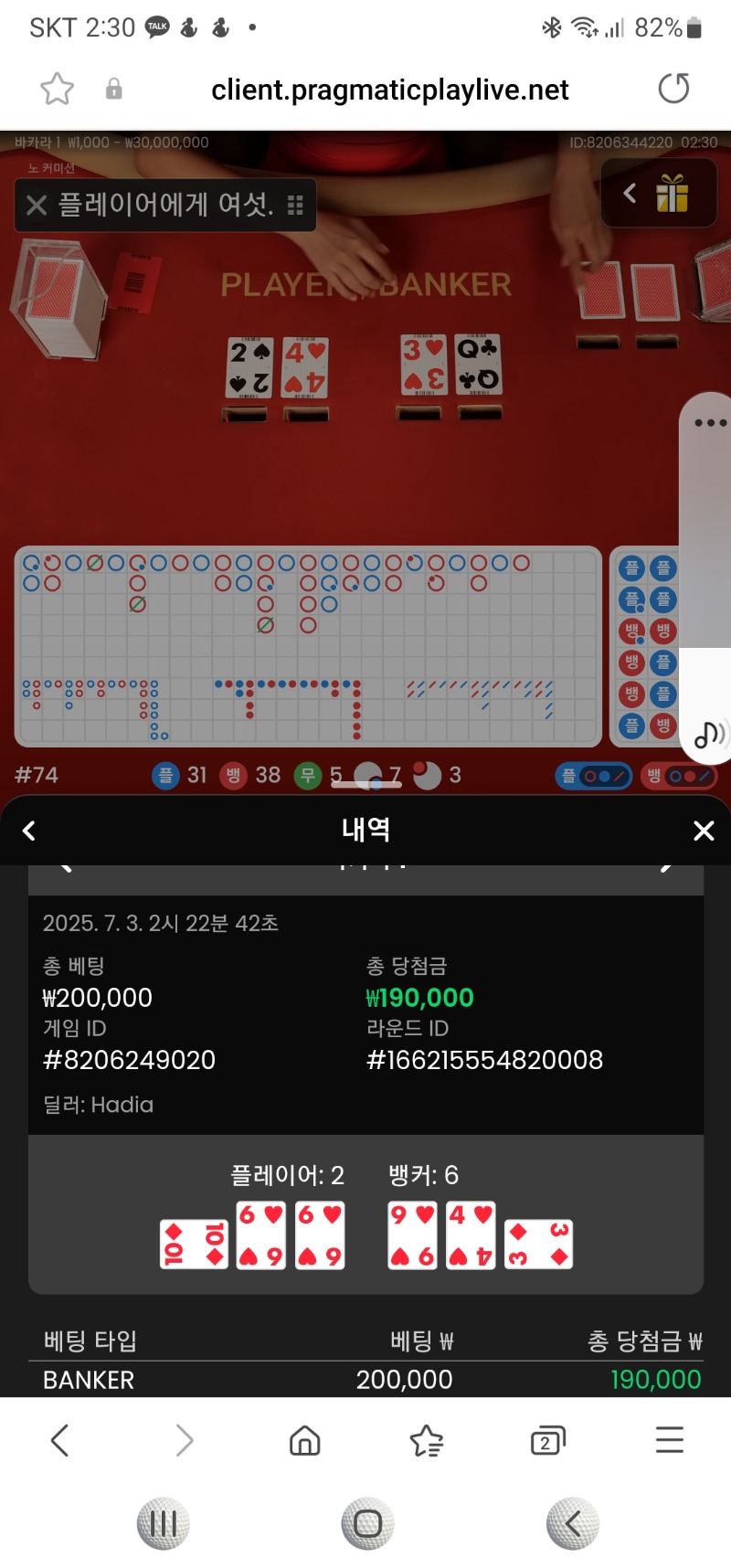Go back in the browser
This screenshot has width=731, height=1568.
[x=60, y=1440]
